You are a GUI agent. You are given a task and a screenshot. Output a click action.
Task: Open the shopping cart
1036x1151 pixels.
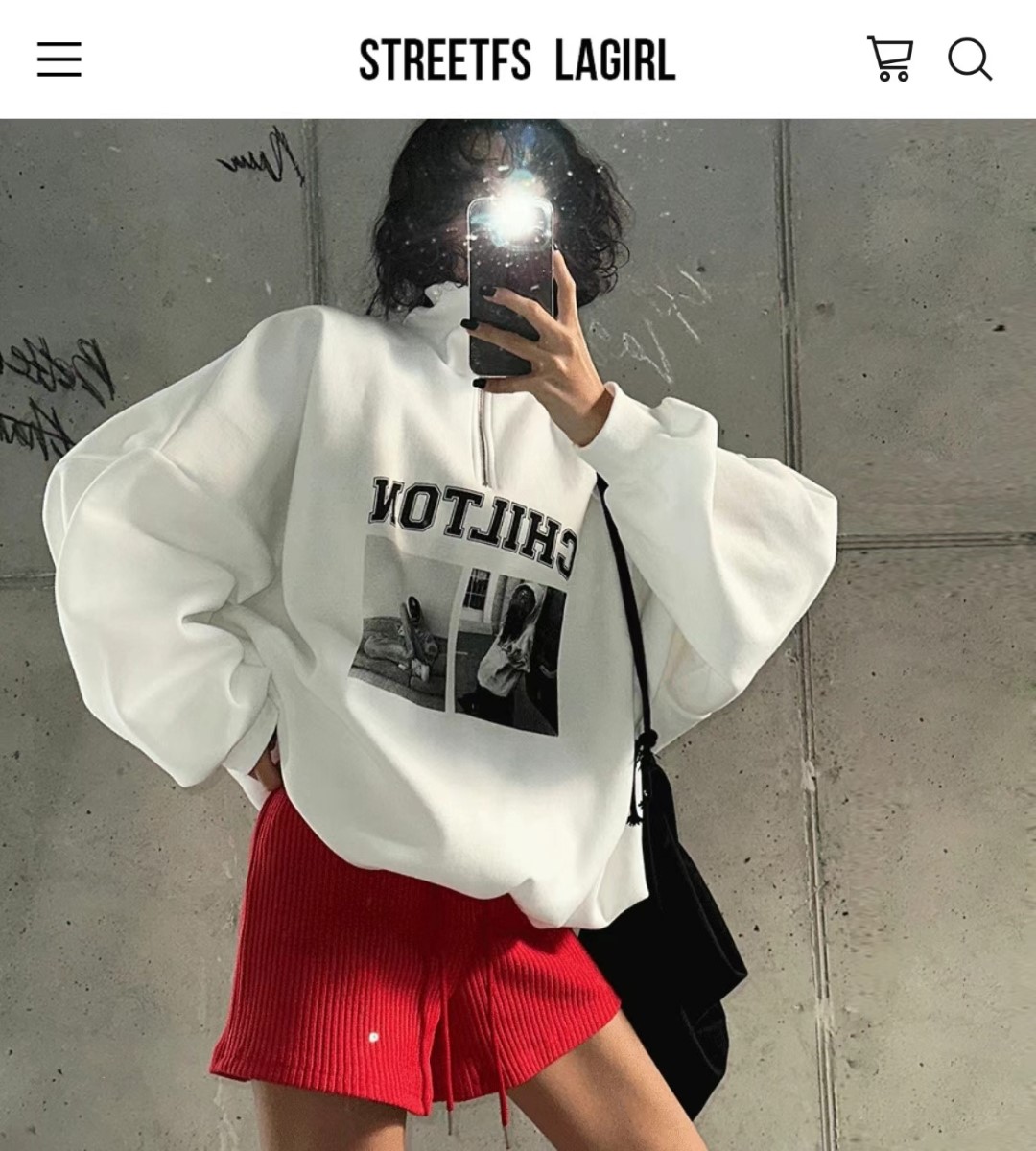pyautogui.click(x=890, y=59)
